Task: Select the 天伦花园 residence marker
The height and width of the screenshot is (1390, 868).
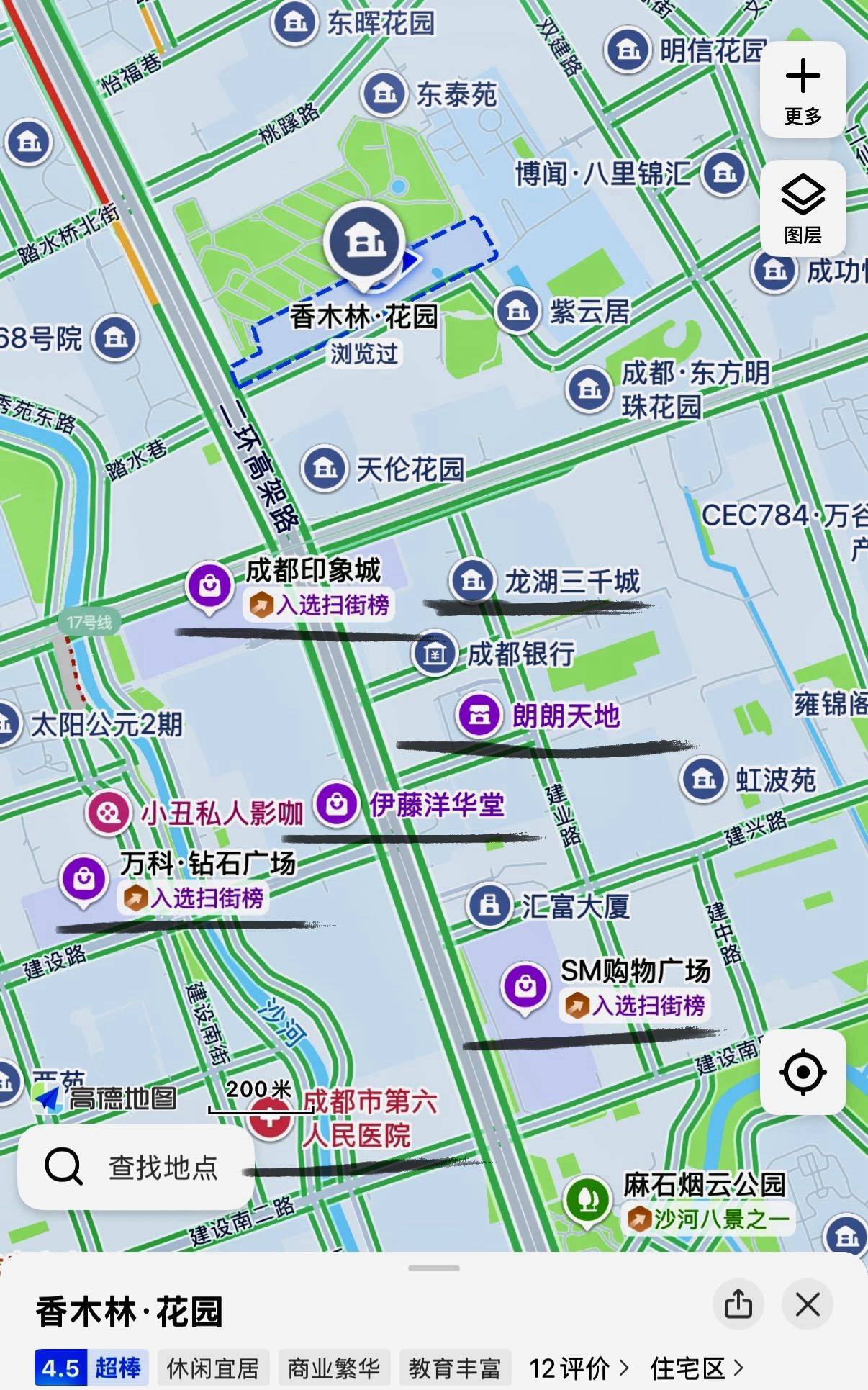Action: (x=325, y=469)
